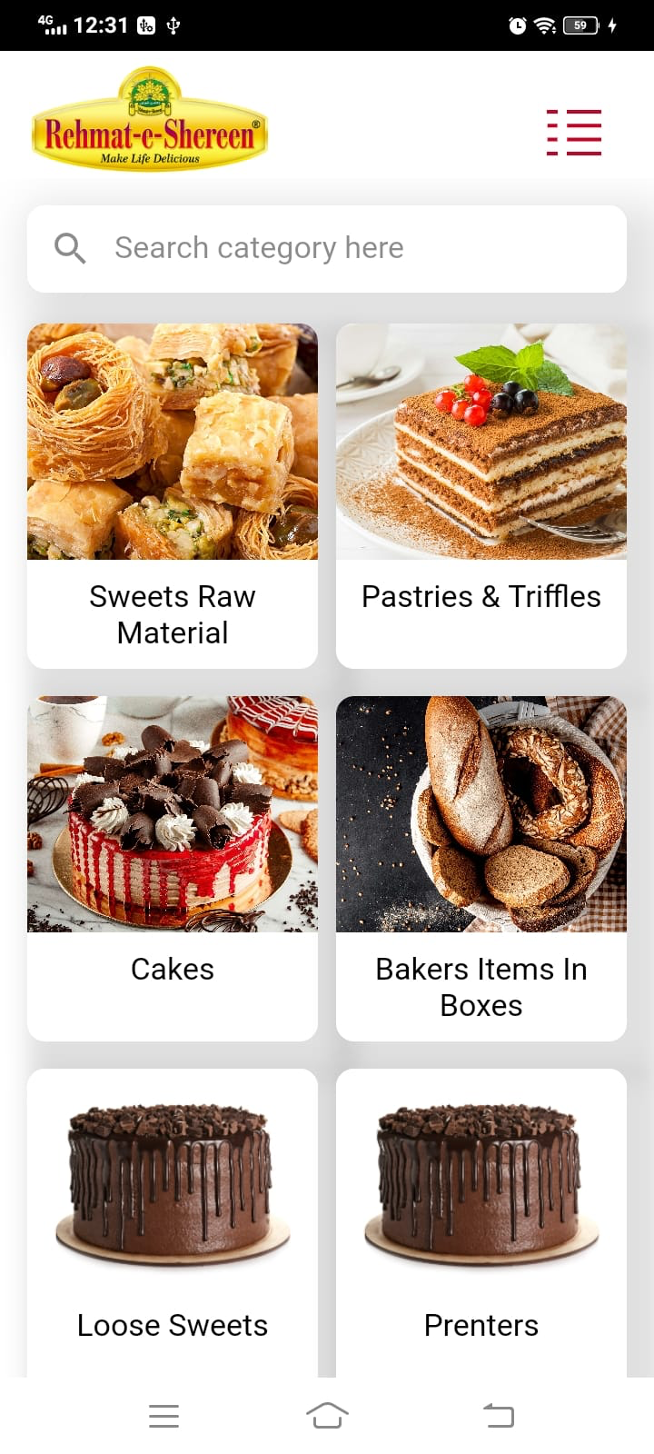Tap the Search category here field
The width and height of the screenshot is (654, 1454).
[x=327, y=249]
